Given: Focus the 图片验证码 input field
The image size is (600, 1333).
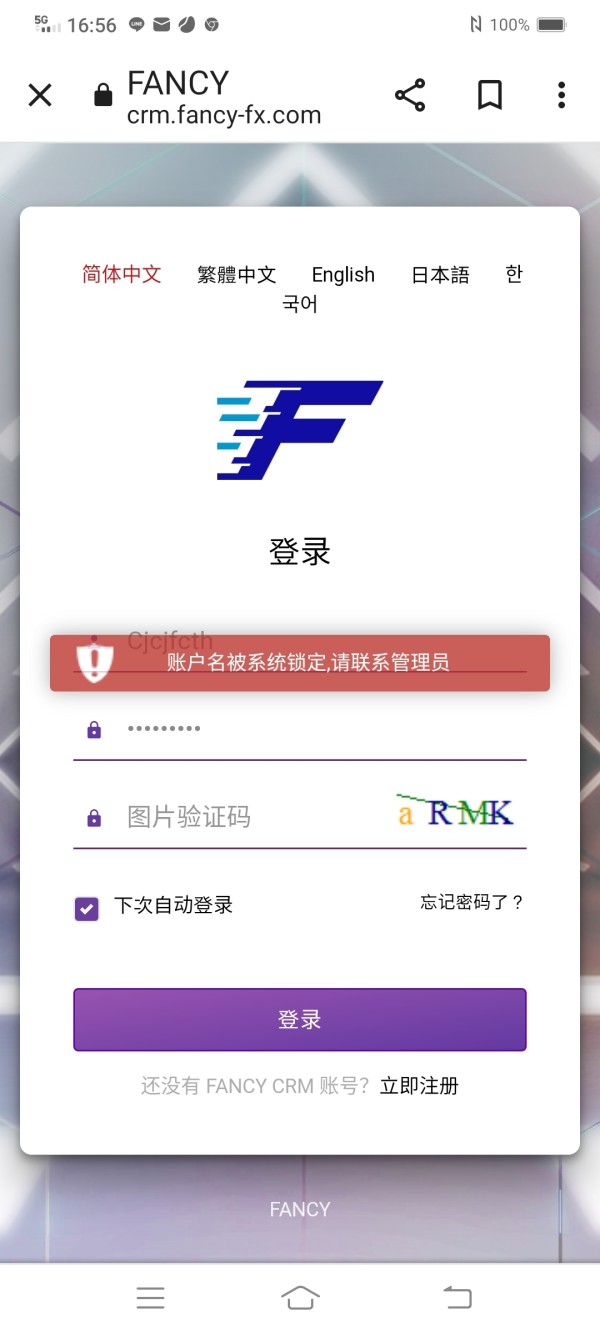Looking at the screenshot, I should click(230, 817).
